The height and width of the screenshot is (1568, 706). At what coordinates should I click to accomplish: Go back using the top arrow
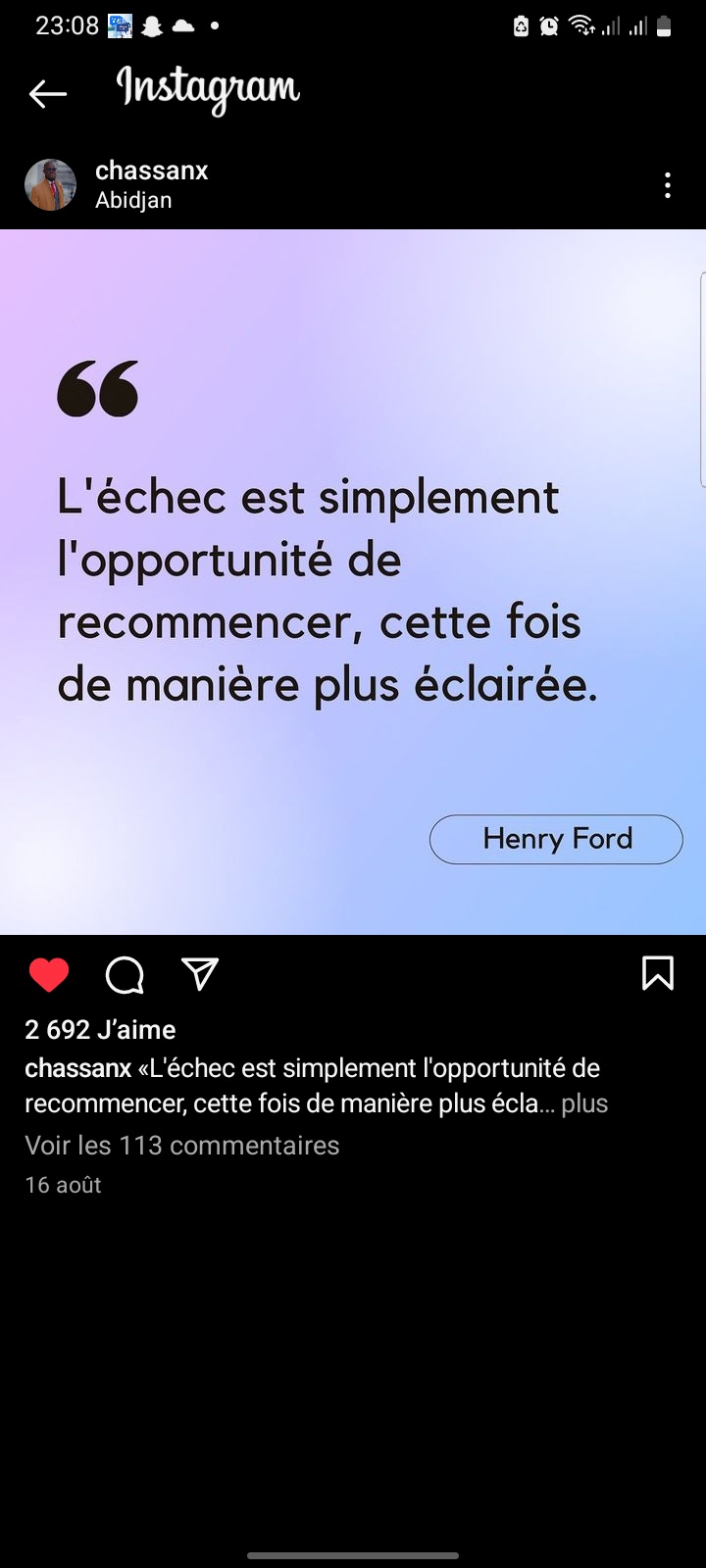point(47,93)
